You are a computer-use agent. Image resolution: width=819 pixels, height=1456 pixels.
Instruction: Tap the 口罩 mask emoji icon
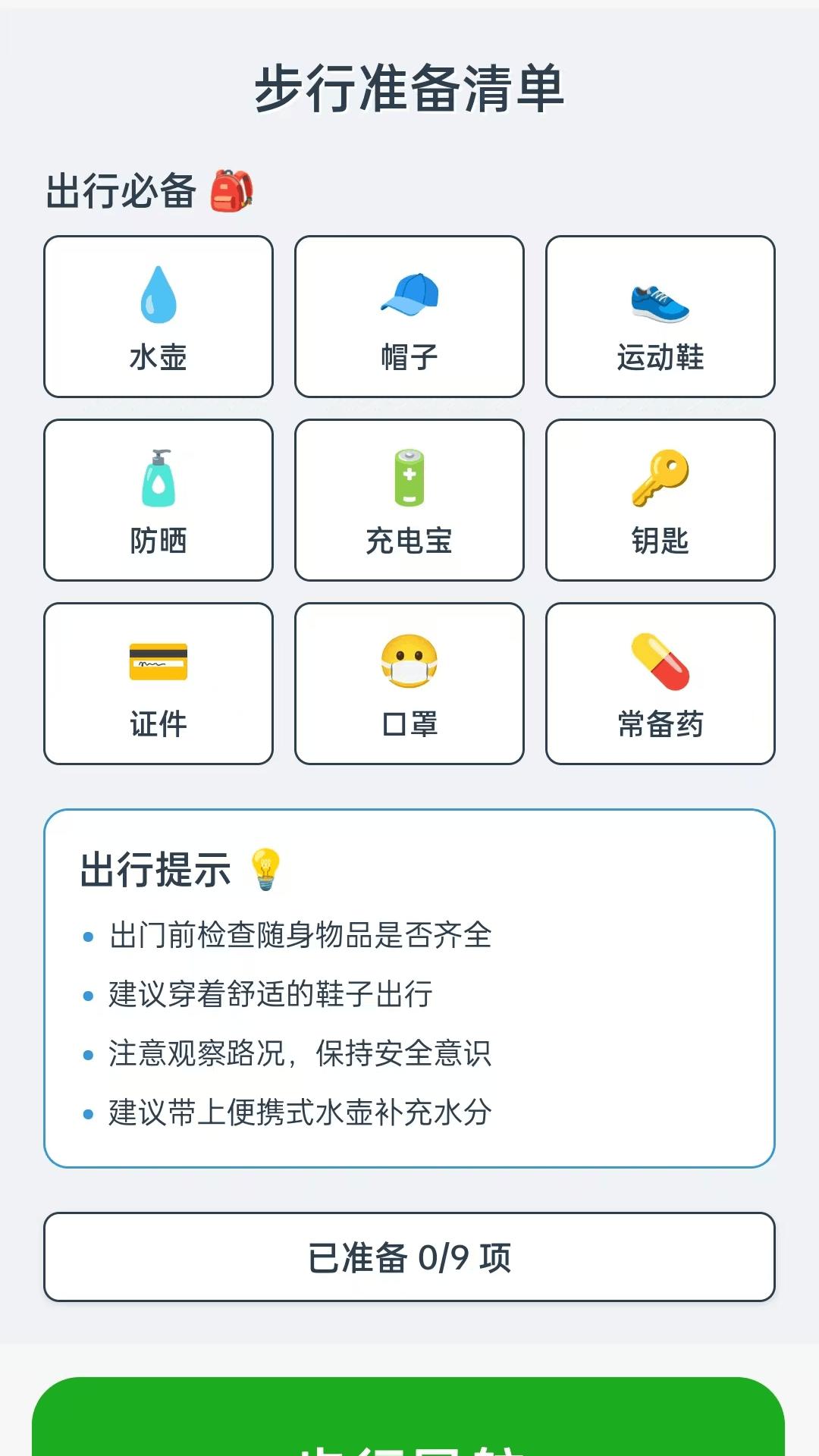point(409,660)
